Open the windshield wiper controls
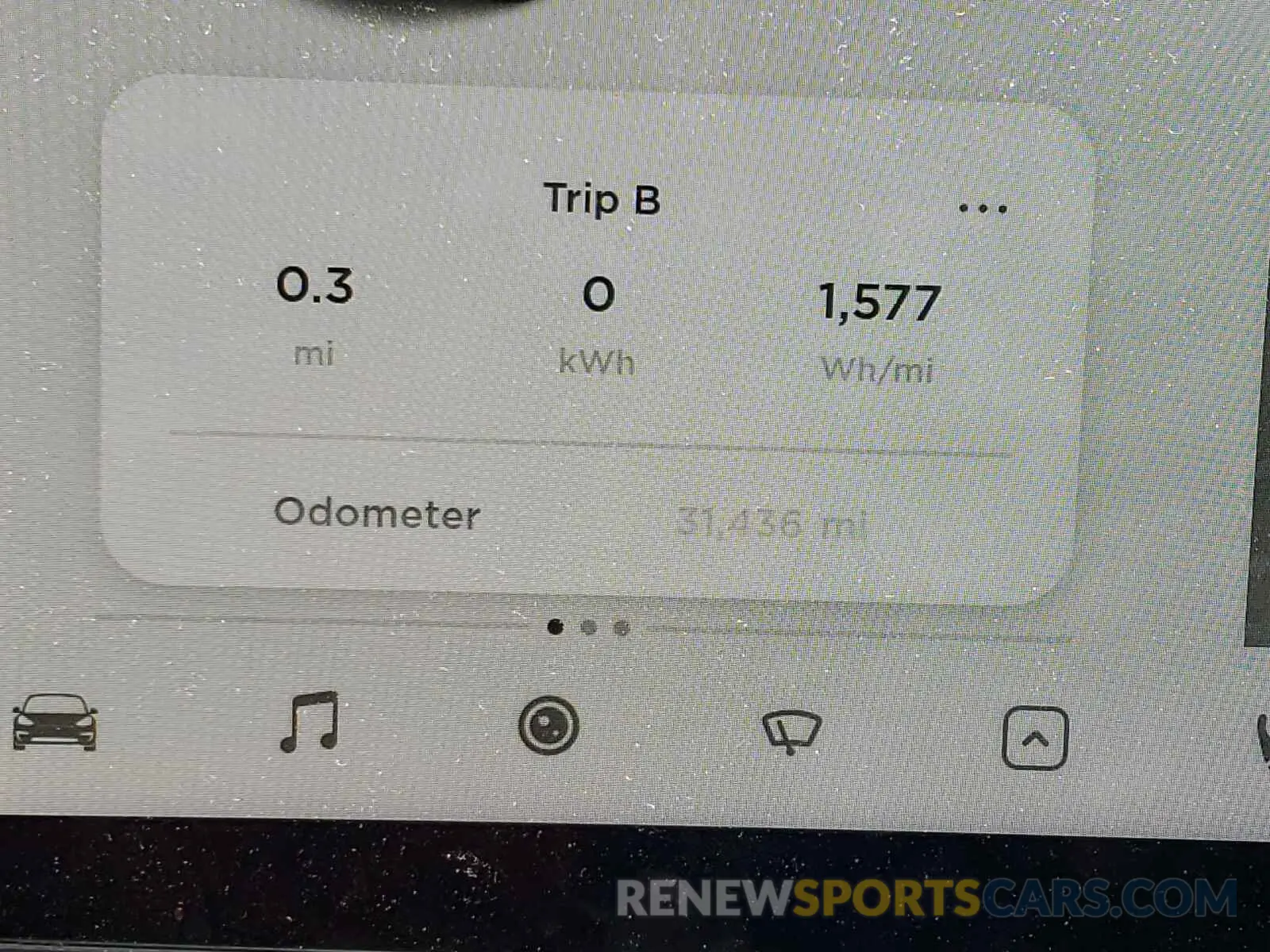Image resolution: width=1270 pixels, height=952 pixels. pyautogui.click(x=791, y=731)
